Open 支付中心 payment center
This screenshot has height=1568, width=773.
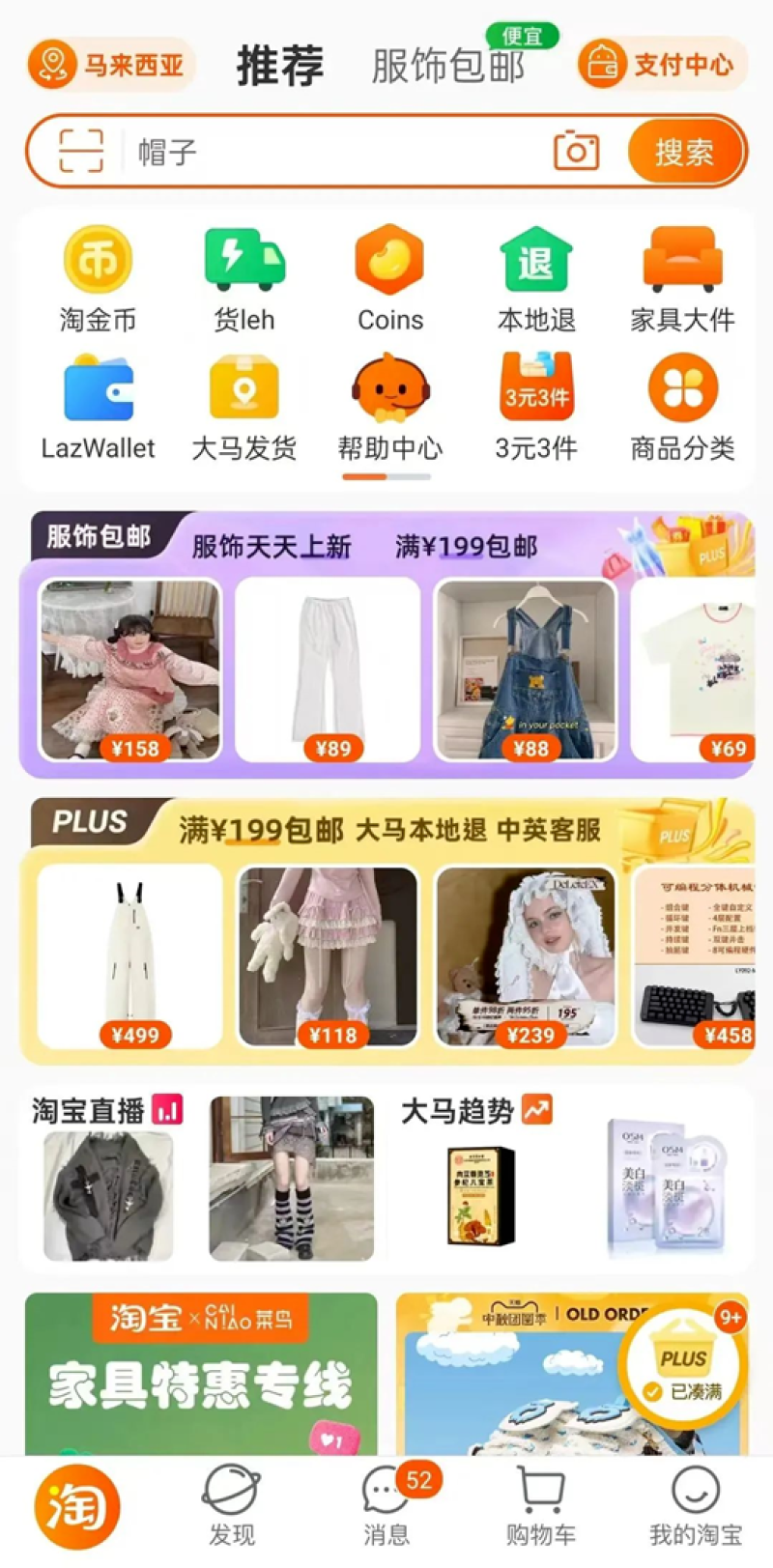[663, 65]
